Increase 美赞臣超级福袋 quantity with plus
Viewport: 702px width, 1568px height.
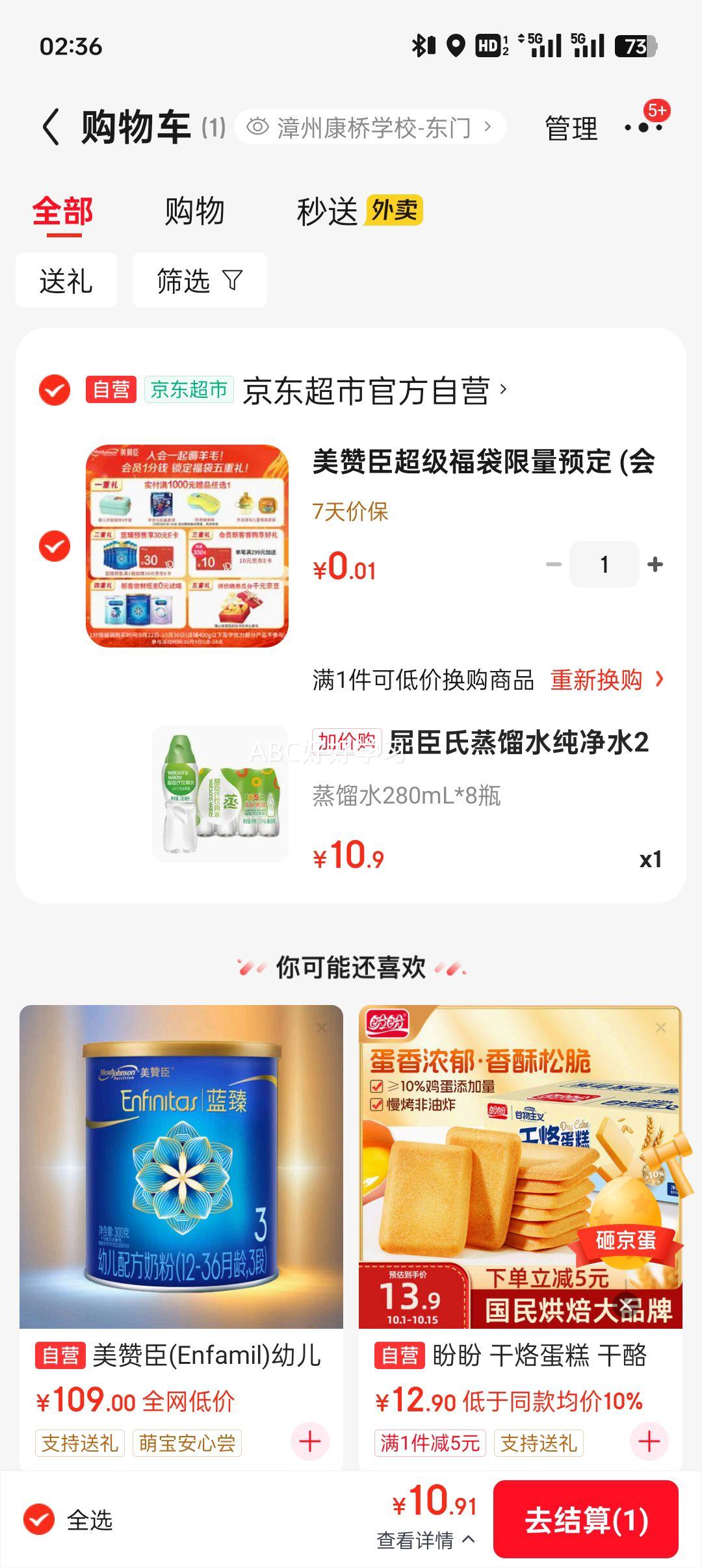655,564
